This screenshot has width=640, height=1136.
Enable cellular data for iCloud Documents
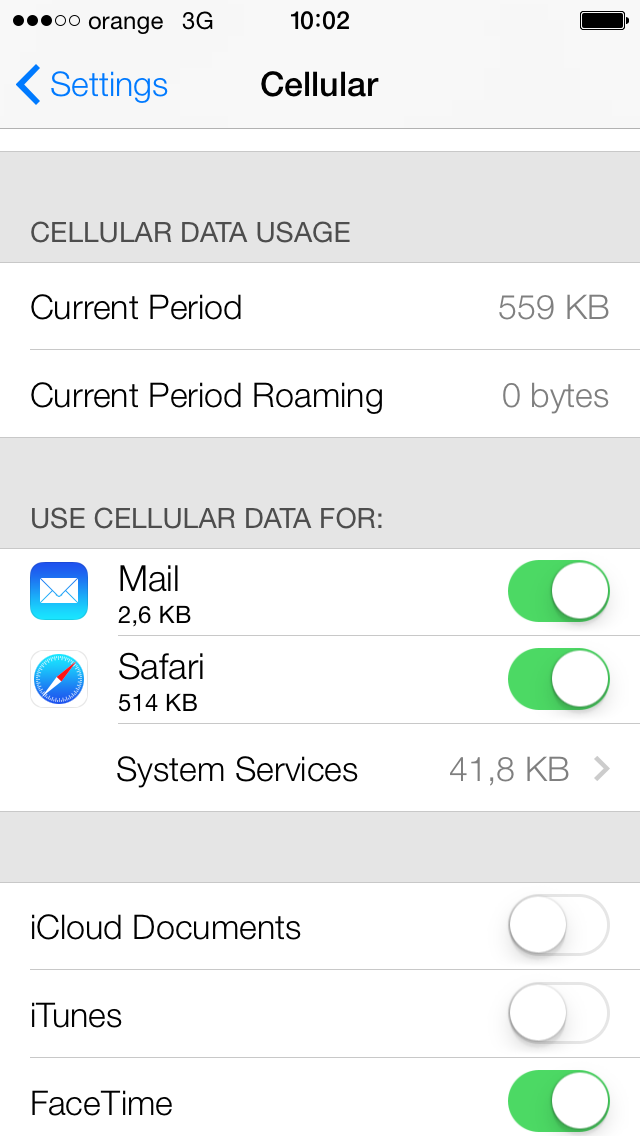(558, 925)
